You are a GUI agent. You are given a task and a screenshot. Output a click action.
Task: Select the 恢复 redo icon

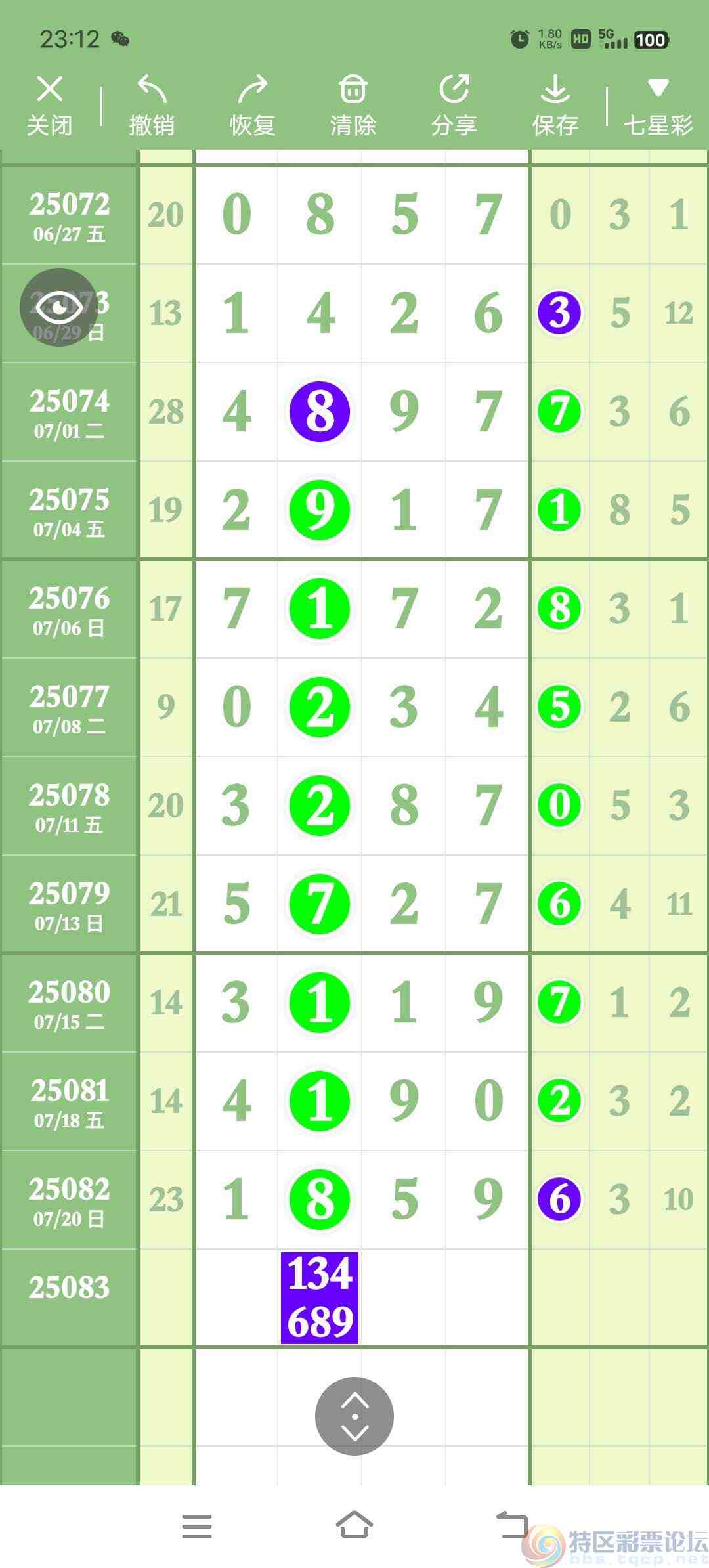[253, 102]
